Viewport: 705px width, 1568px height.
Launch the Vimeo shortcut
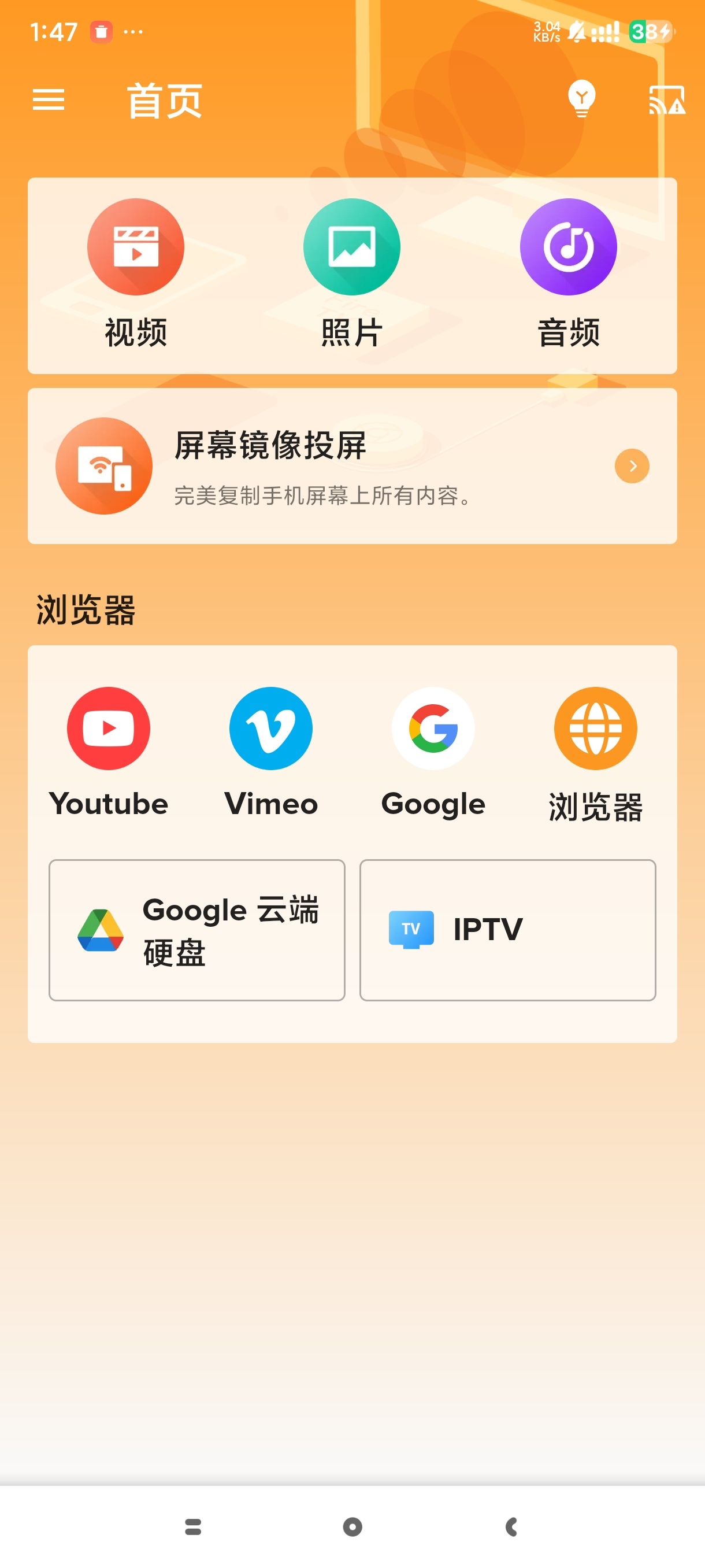point(270,728)
